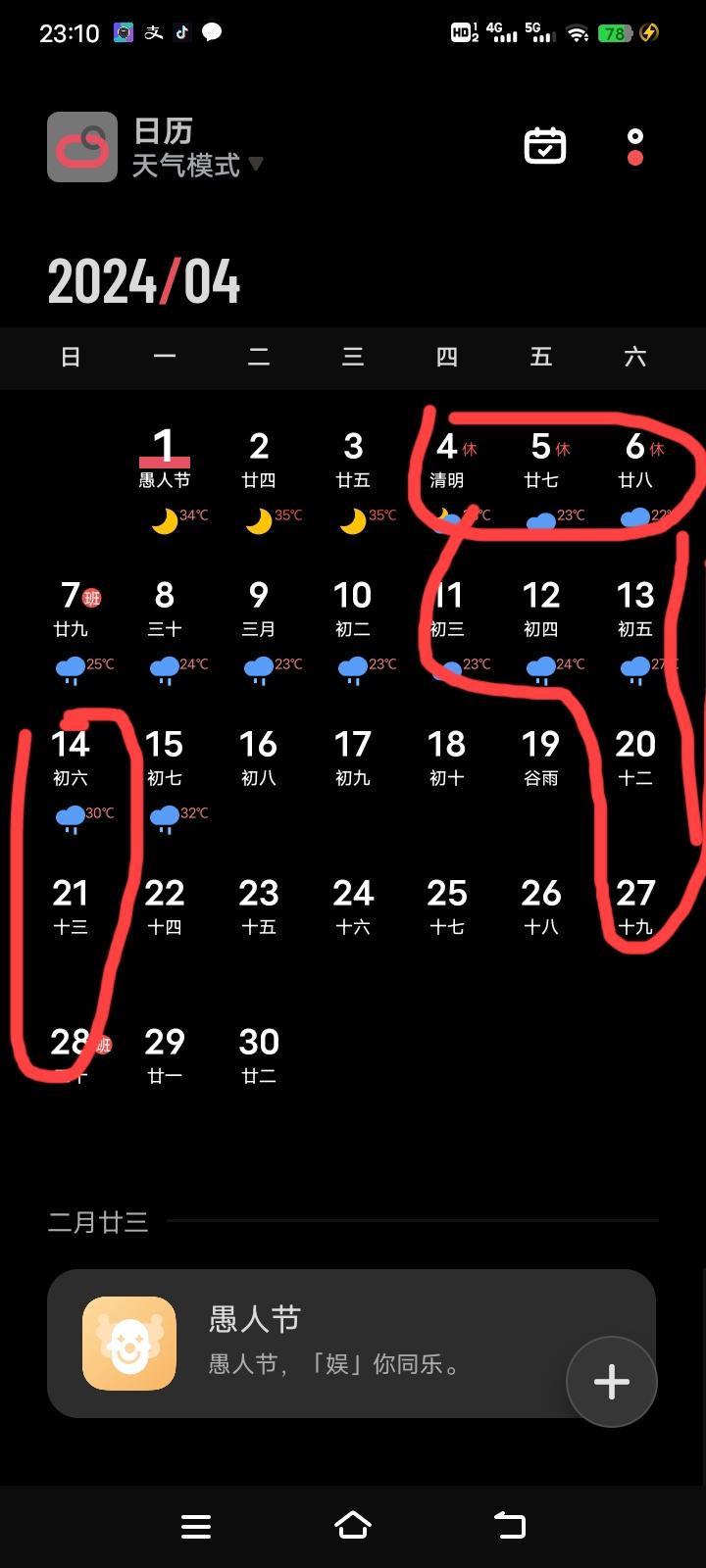706x1568 pixels.
Task: Tap the 2024/04 month title
Action: 144,282
